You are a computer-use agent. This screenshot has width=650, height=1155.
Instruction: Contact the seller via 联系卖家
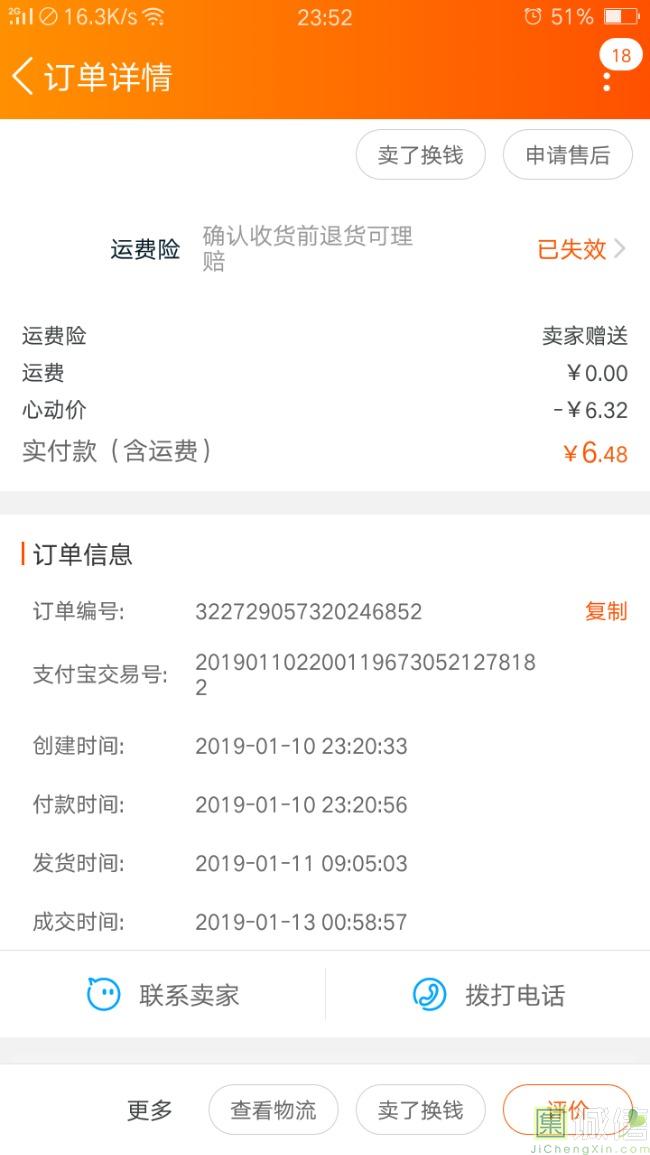[163, 995]
